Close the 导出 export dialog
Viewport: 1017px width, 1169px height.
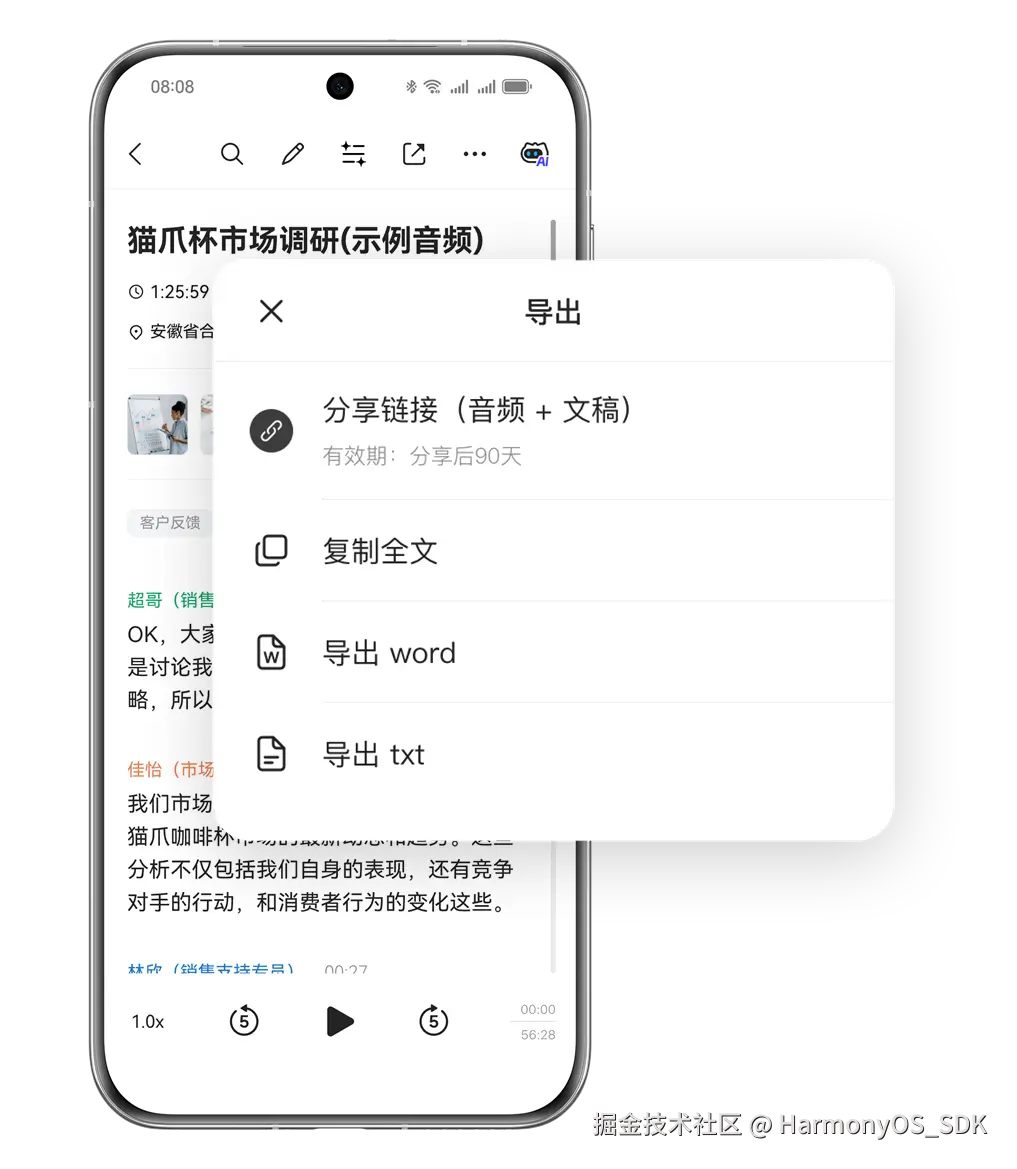pos(271,311)
